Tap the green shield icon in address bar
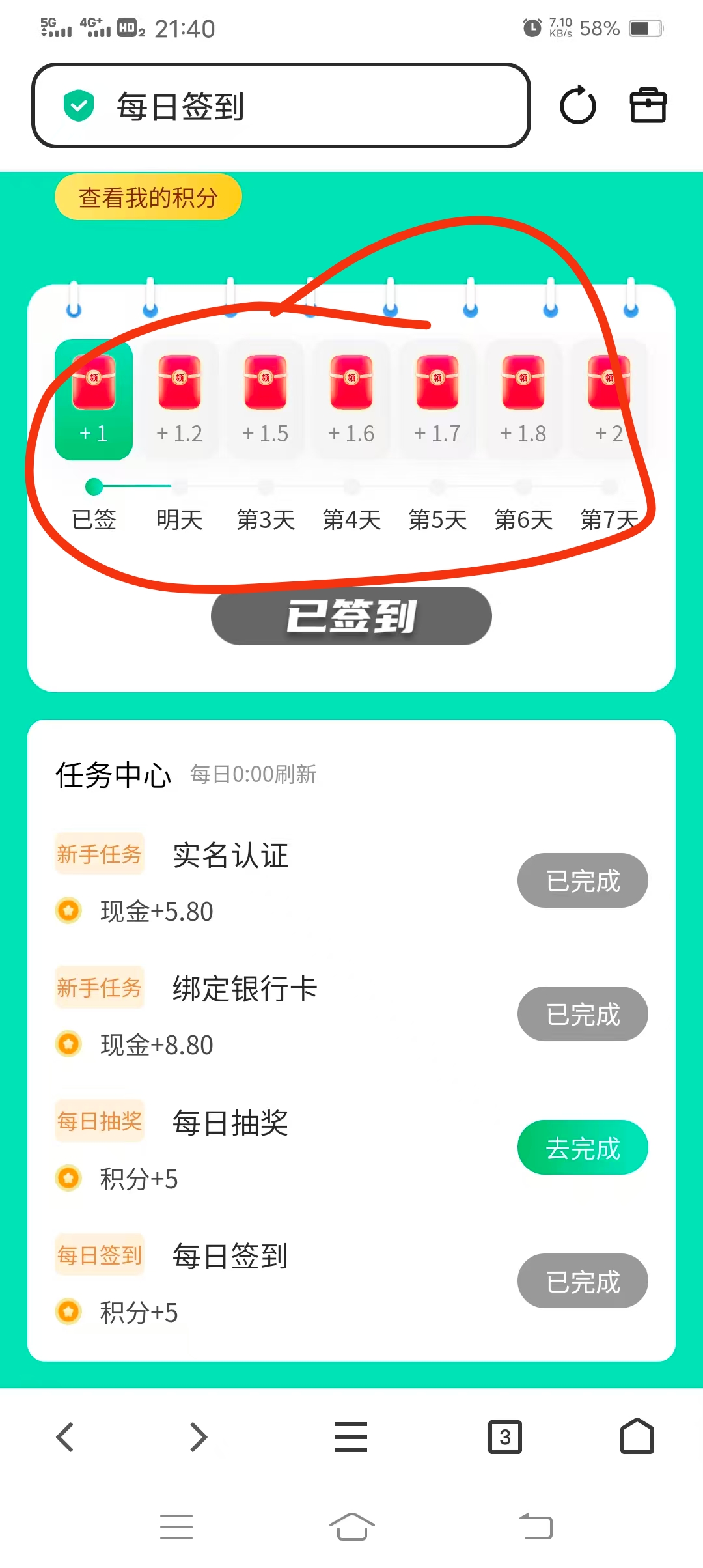703x1568 pixels. click(x=78, y=105)
